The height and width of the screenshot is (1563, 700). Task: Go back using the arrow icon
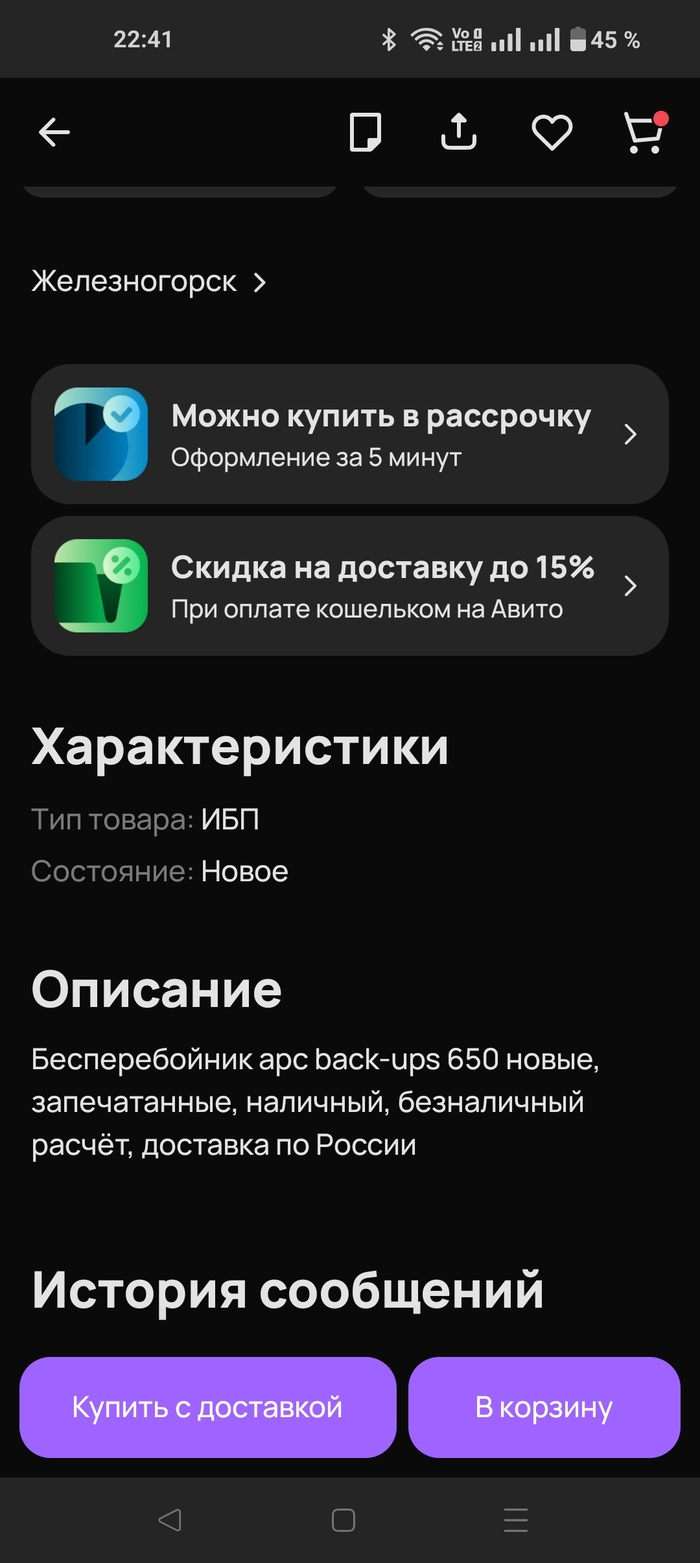pyautogui.click(x=54, y=132)
